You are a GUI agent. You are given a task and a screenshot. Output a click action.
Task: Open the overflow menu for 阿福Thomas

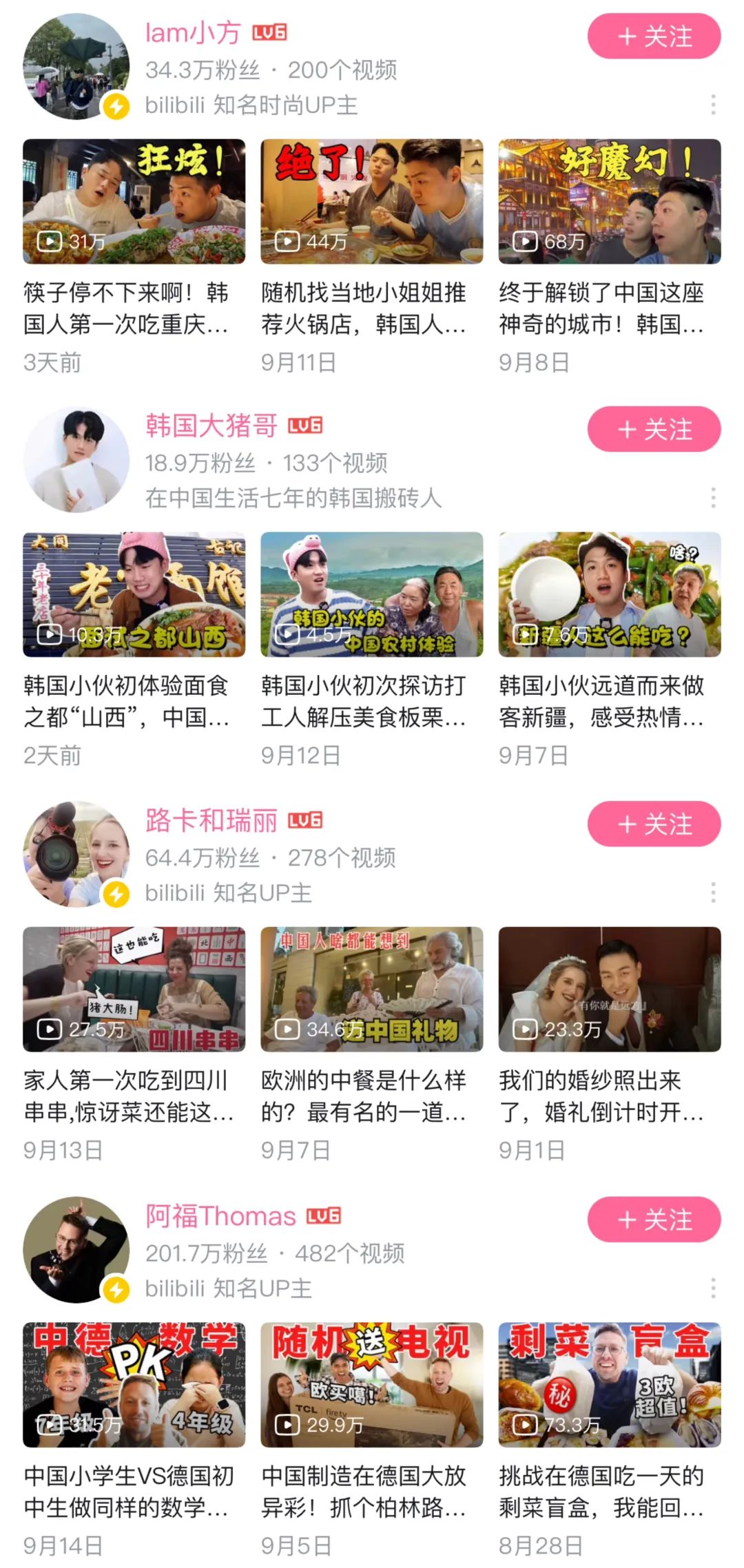coord(713,1288)
